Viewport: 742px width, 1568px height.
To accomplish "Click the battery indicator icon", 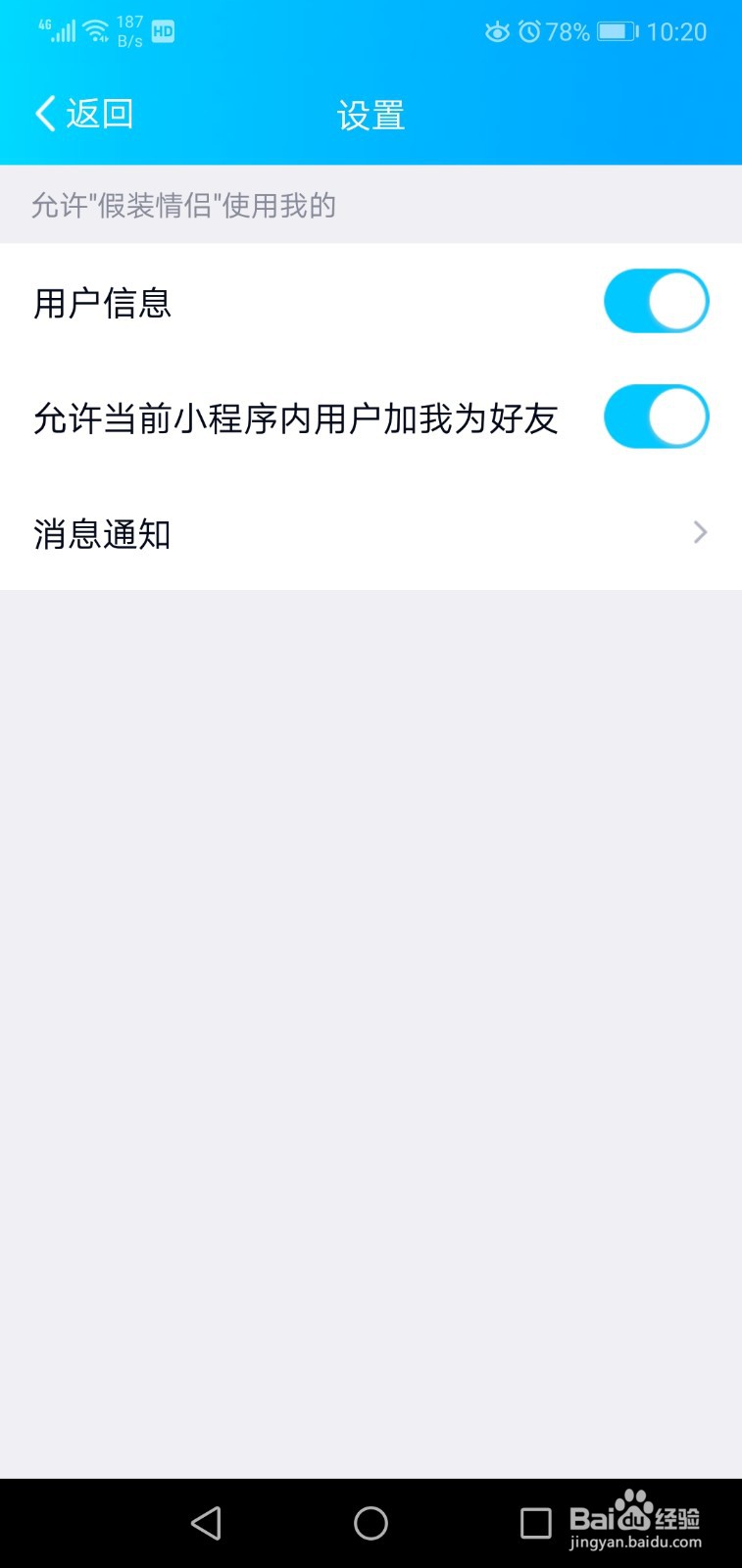I will [618, 32].
